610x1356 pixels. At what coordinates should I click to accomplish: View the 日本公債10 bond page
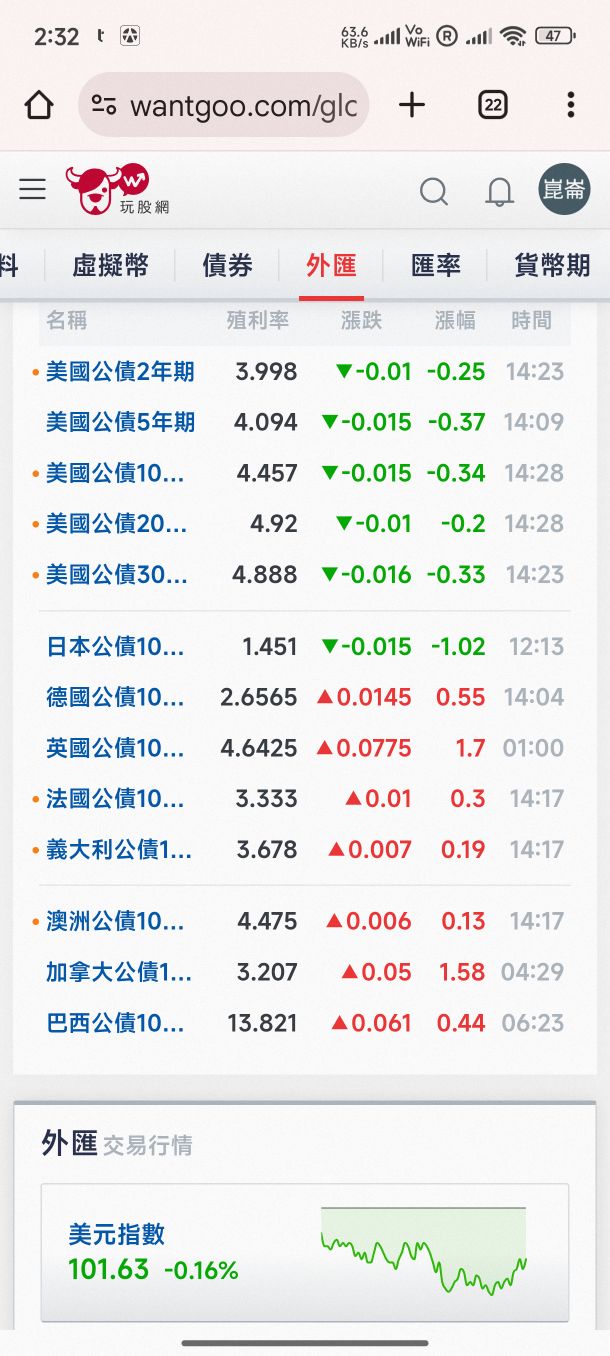coord(115,646)
